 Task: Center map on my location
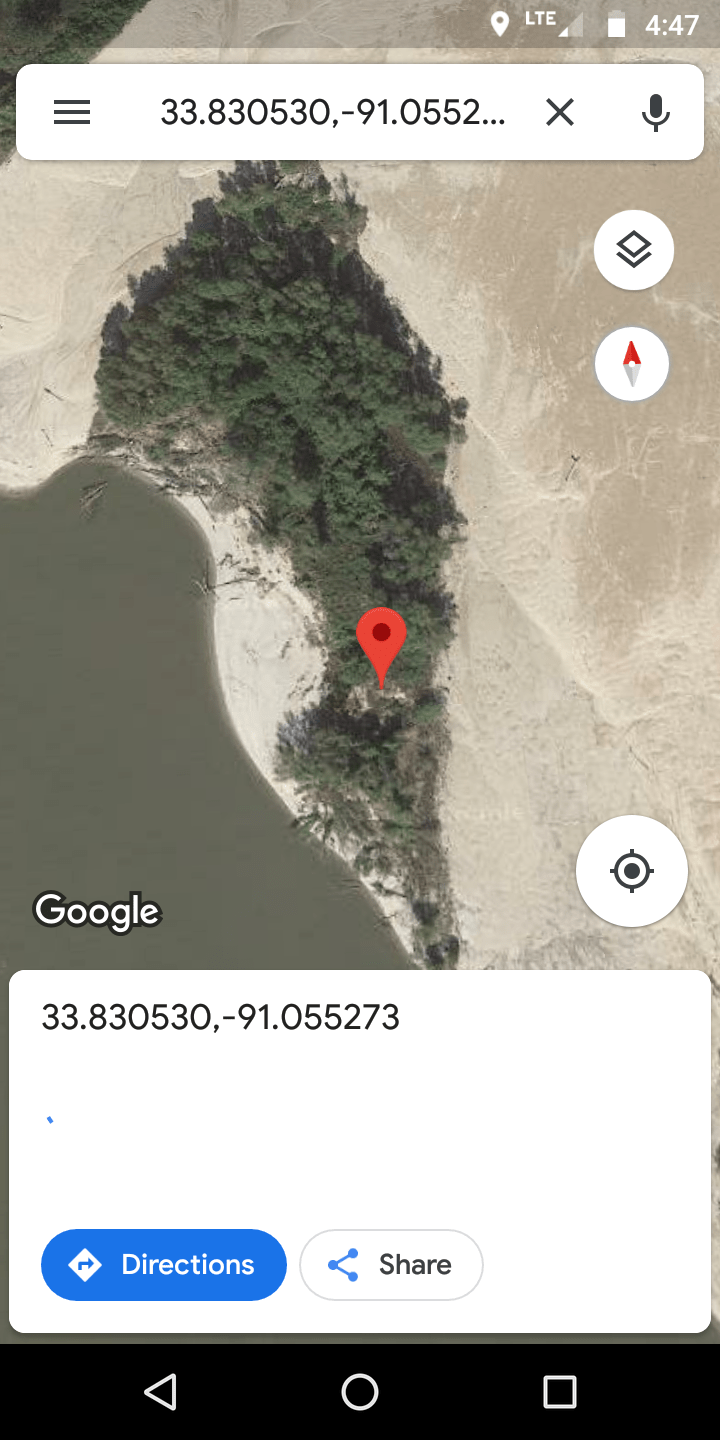click(x=631, y=871)
